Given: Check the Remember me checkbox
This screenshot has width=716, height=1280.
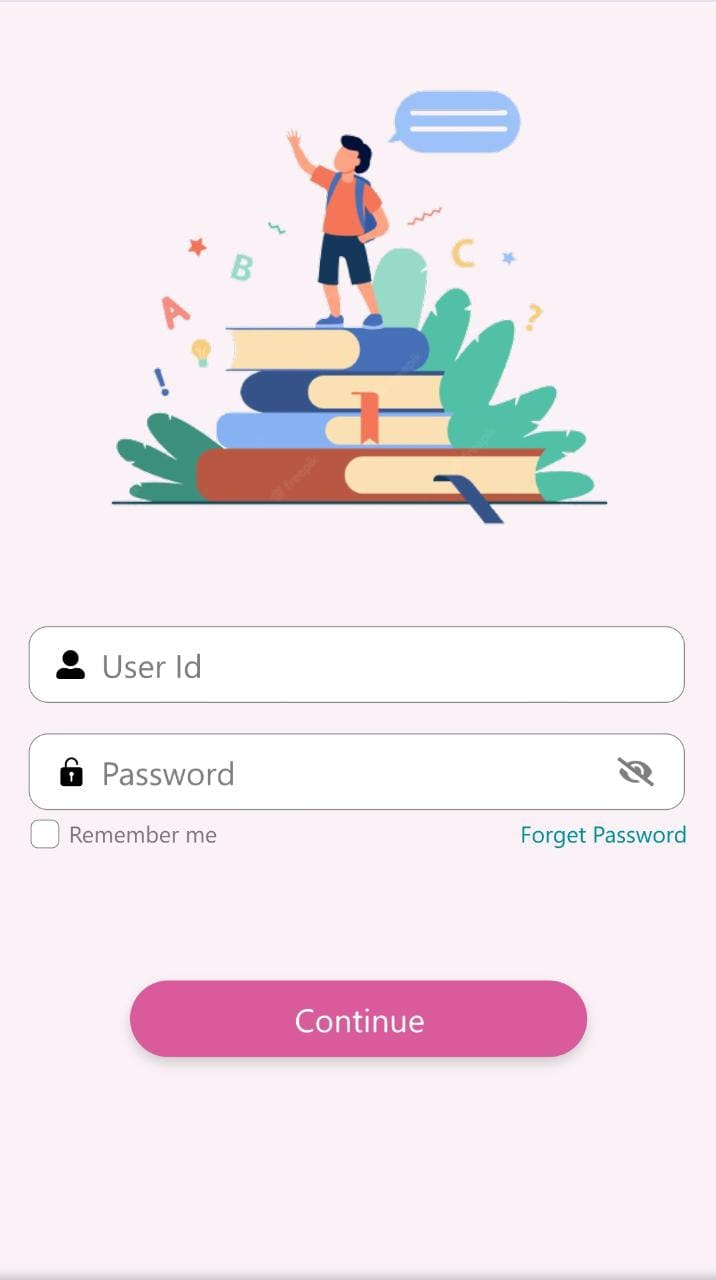Looking at the screenshot, I should 45,834.
